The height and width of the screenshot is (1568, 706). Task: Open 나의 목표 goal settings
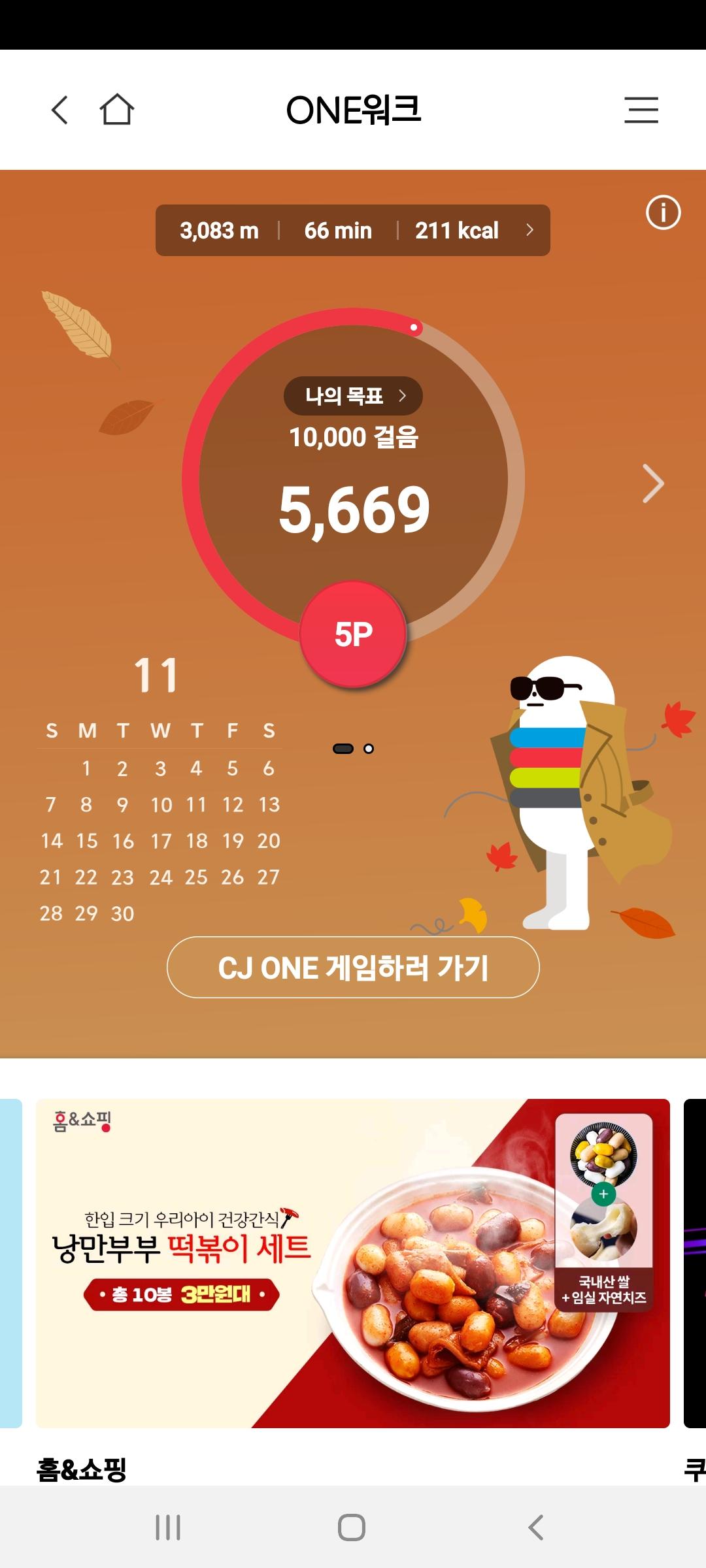tap(353, 396)
